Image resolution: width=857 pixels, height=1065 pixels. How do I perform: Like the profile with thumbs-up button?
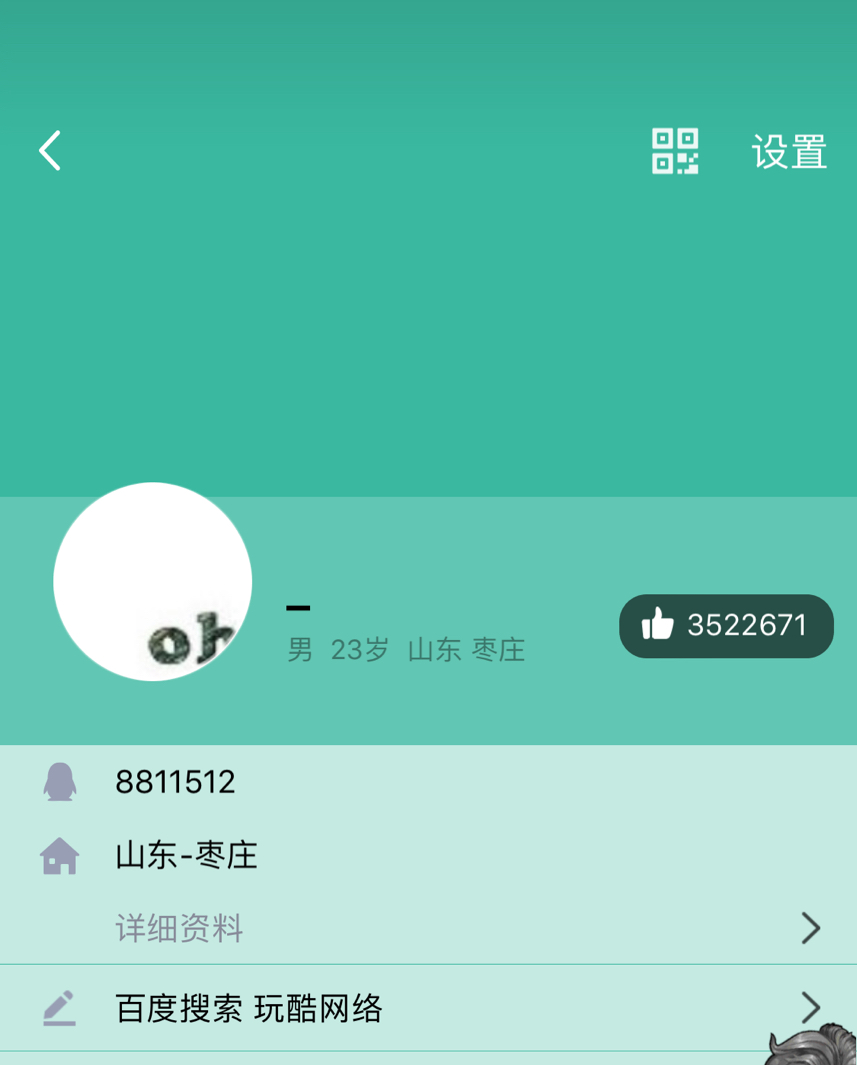tap(726, 626)
